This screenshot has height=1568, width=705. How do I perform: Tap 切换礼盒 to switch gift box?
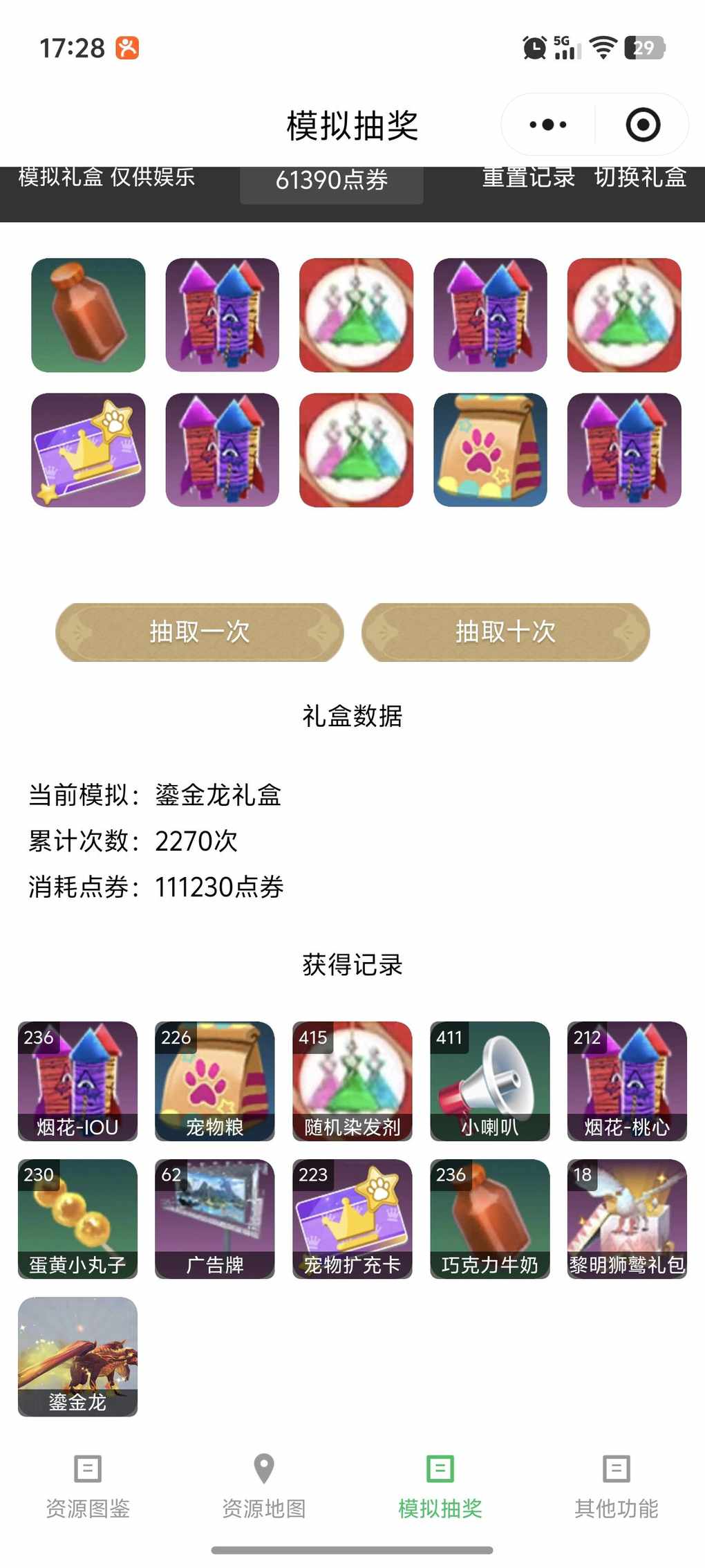click(640, 178)
